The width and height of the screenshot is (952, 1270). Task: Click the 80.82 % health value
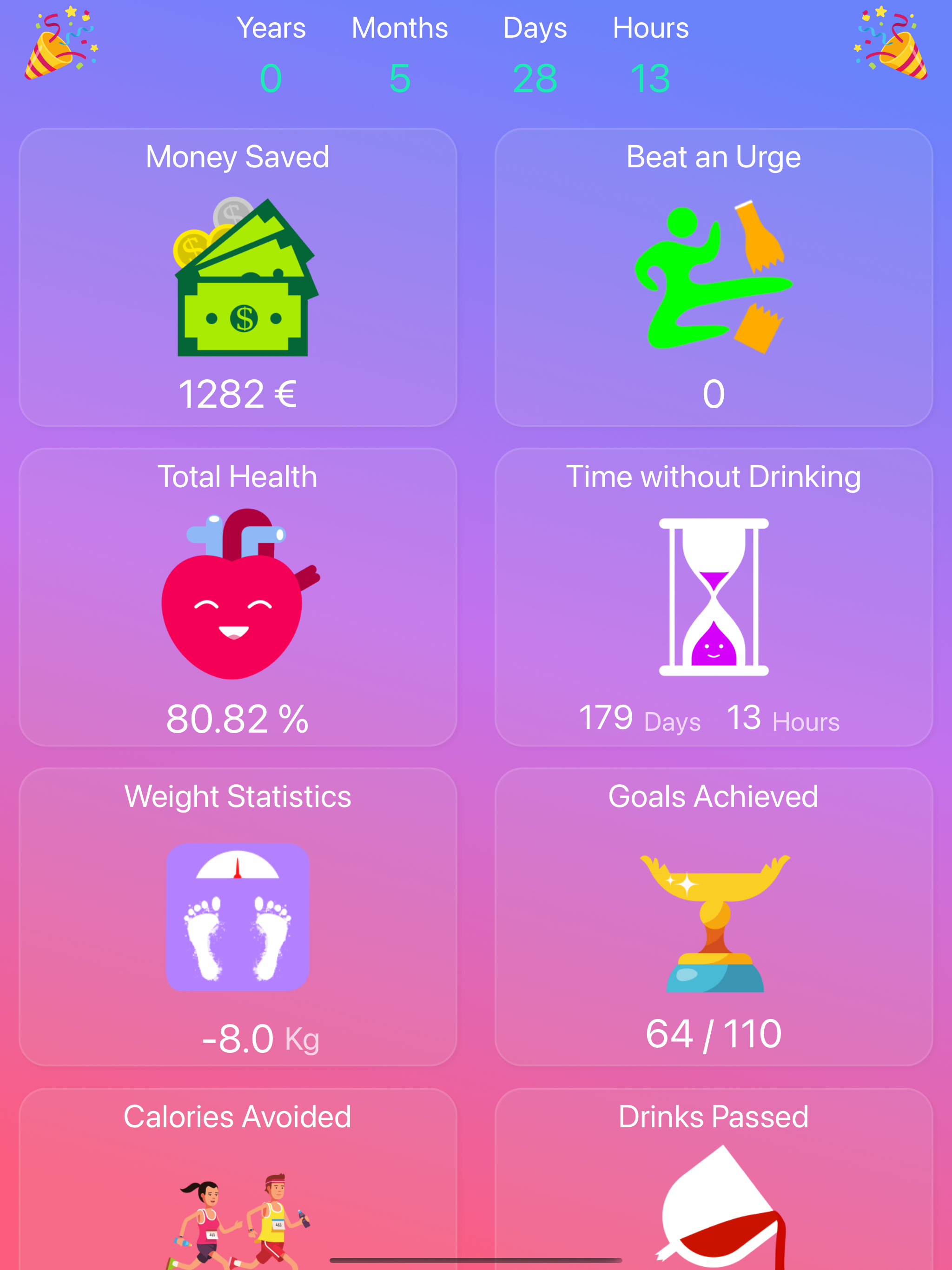click(x=237, y=721)
